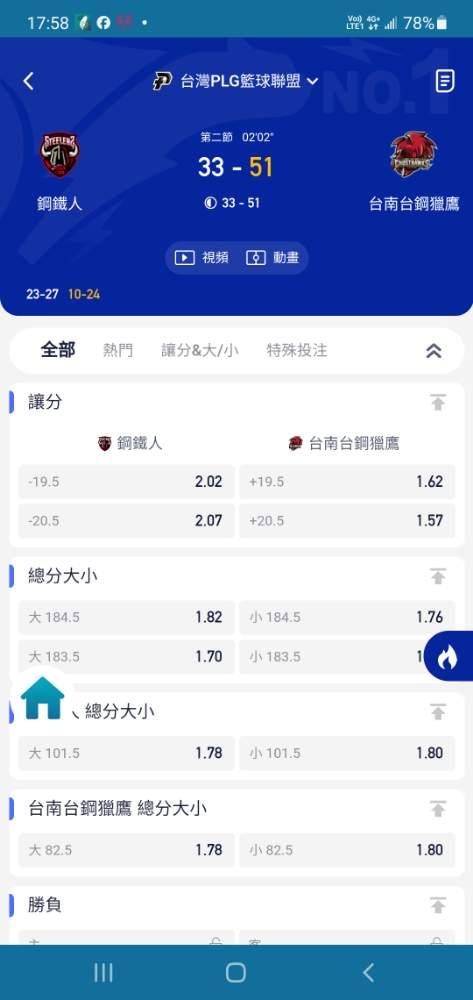Select 台南台鋼獵鷹 +20.5 at odds 1.57
This screenshot has width=473, height=1000.
pos(347,520)
